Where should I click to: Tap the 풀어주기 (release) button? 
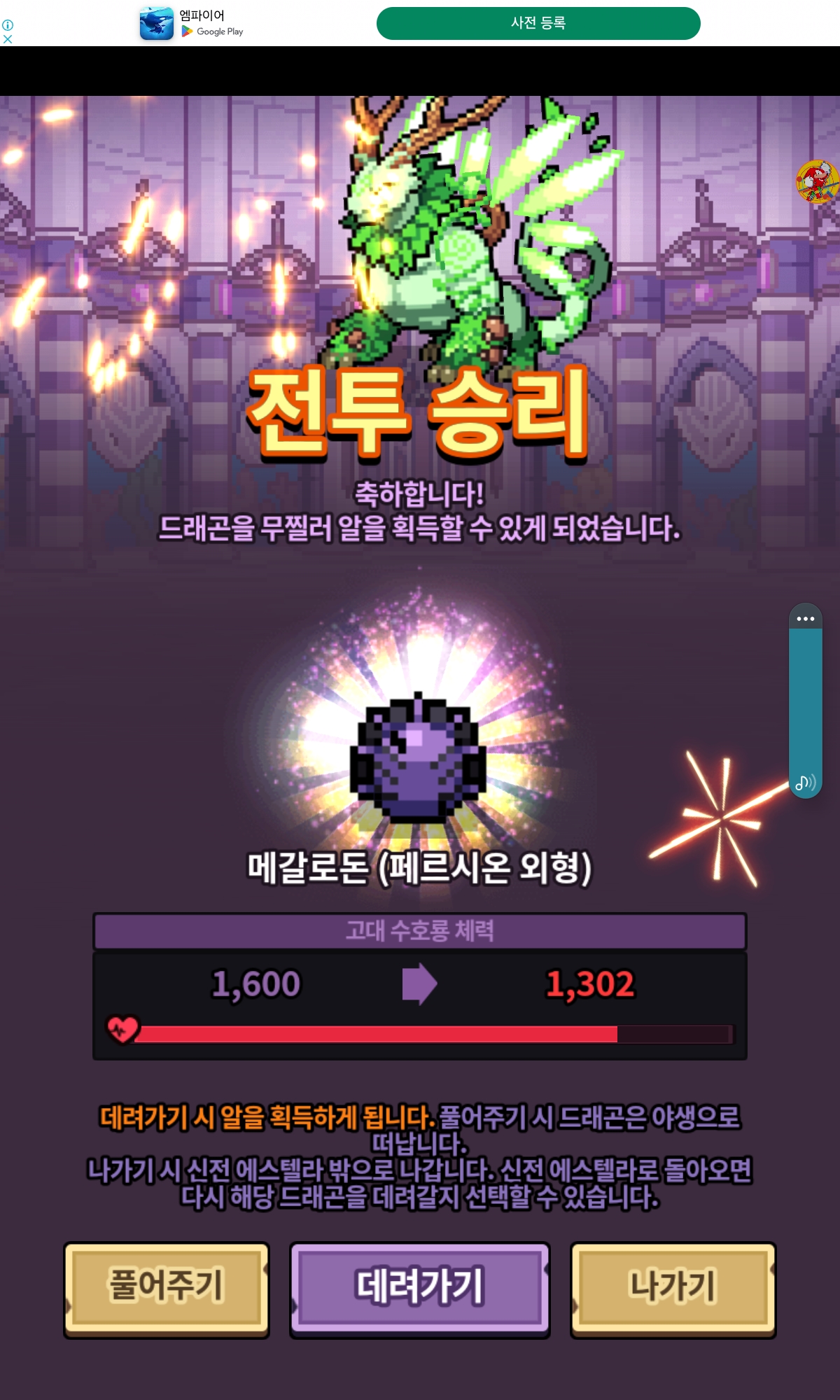click(167, 1289)
